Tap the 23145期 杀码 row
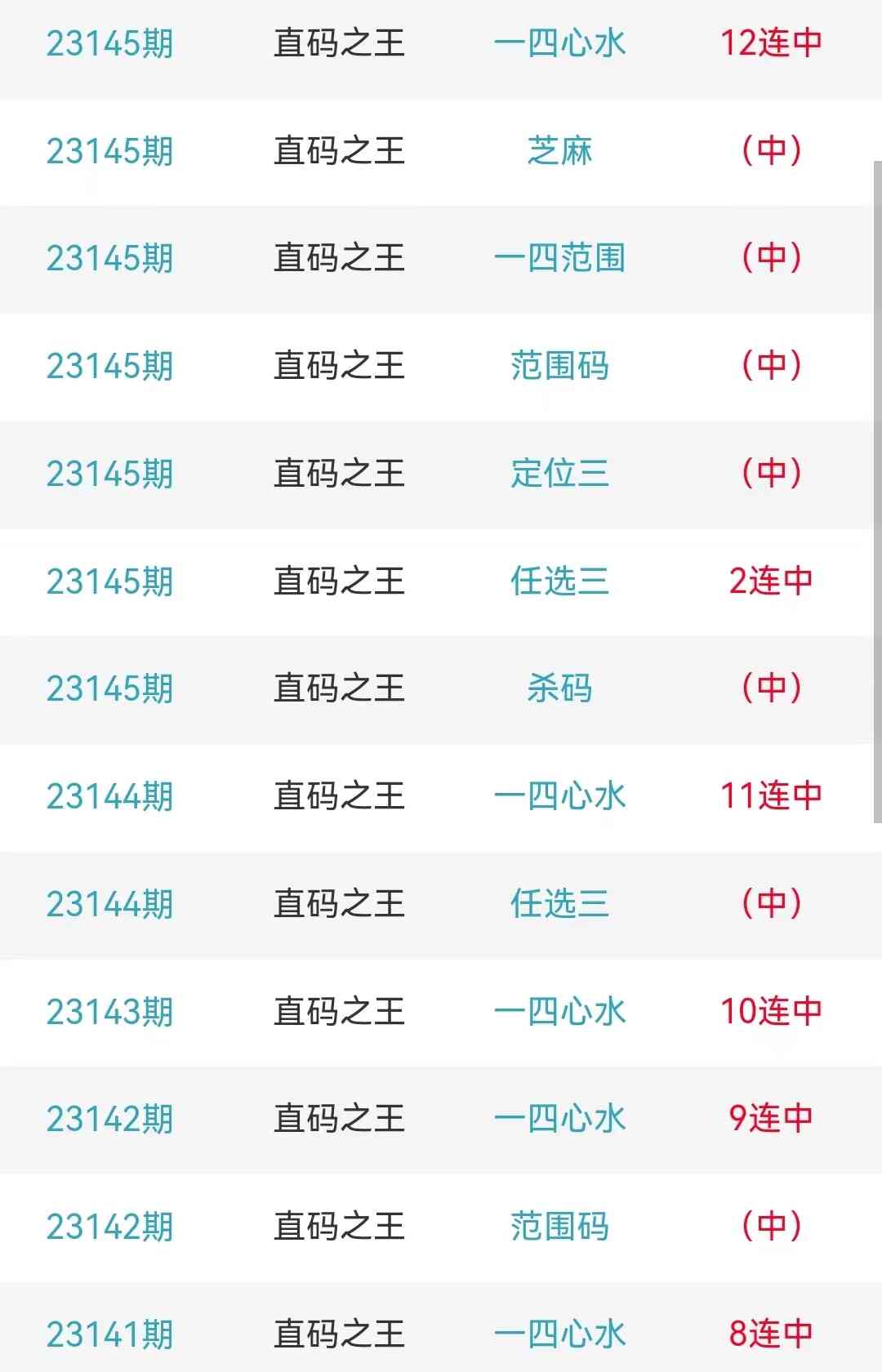Image resolution: width=882 pixels, height=1372 pixels. pyautogui.click(x=559, y=688)
